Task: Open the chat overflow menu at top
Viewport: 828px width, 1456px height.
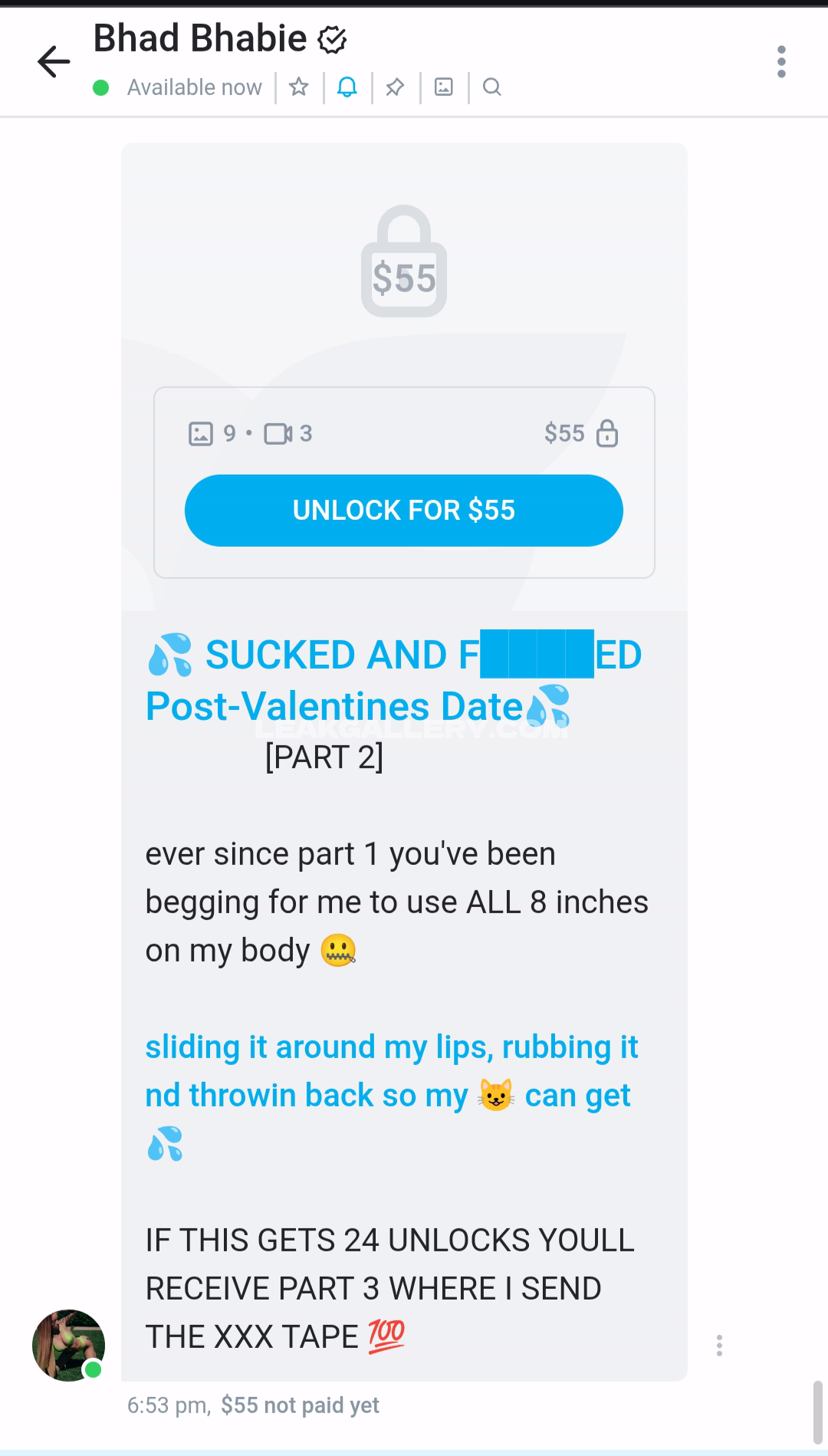Action: coord(781,61)
